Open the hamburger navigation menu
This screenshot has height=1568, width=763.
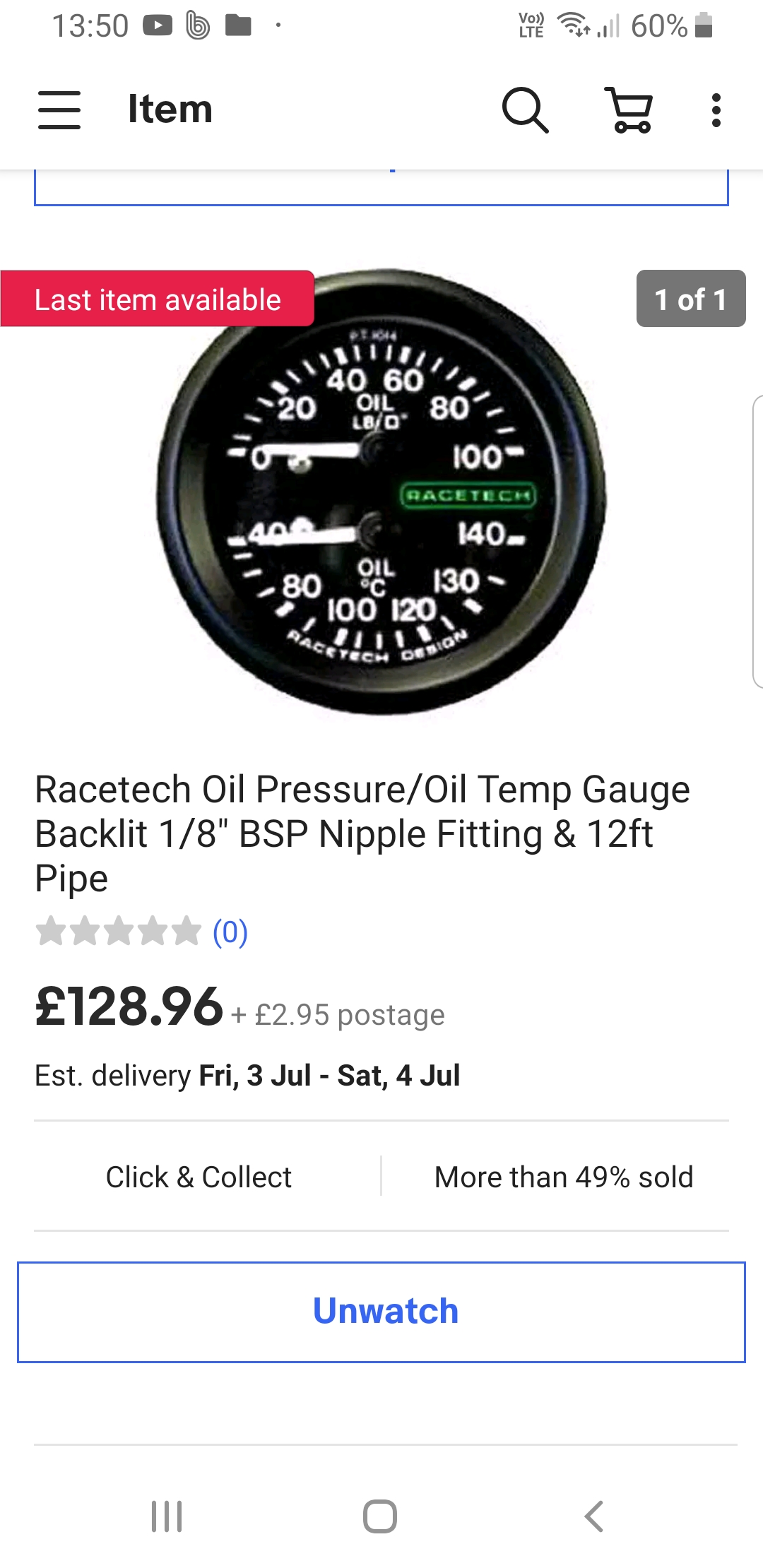pyautogui.click(x=59, y=110)
